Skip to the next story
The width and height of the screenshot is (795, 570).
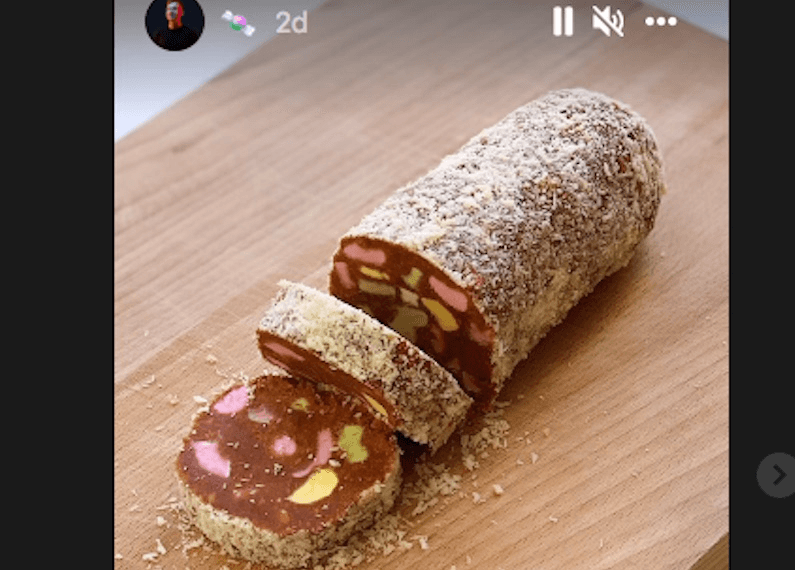pyautogui.click(x=777, y=475)
